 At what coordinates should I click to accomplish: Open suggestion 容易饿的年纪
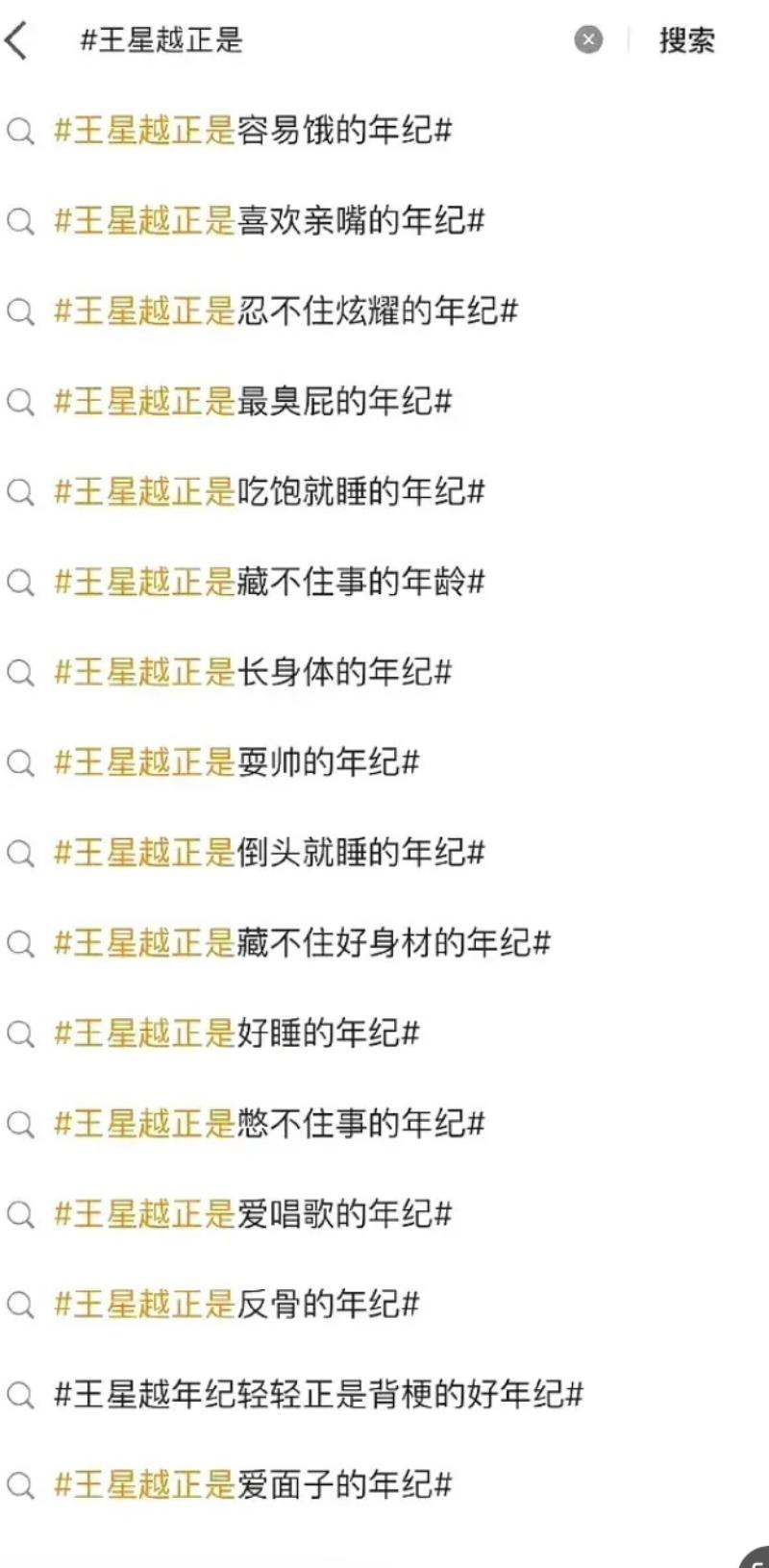click(253, 130)
